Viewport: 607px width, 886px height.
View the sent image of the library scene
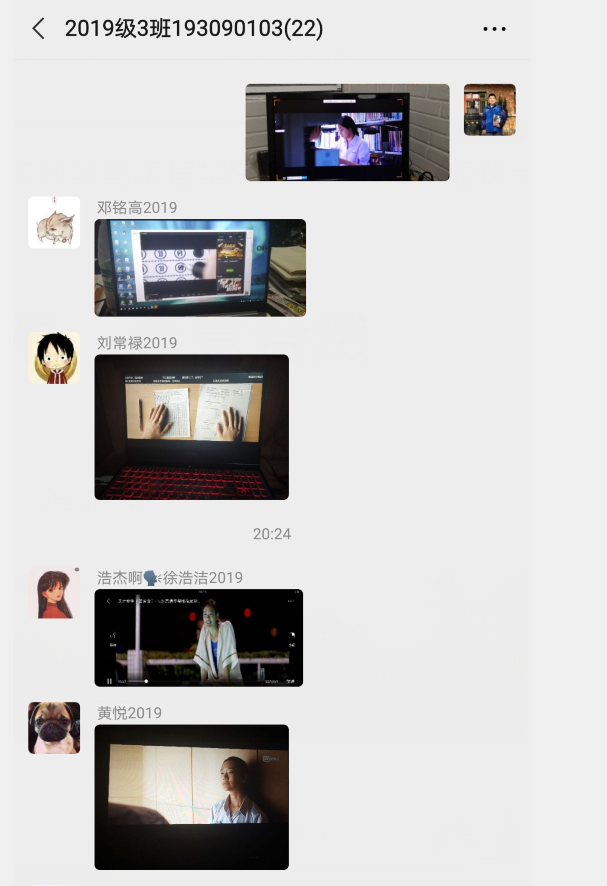point(347,132)
